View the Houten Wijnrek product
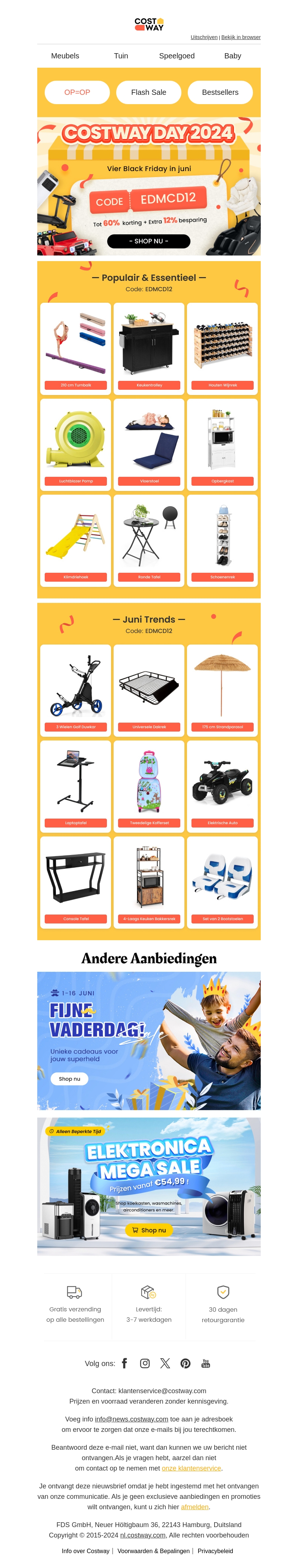 [222, 348]
